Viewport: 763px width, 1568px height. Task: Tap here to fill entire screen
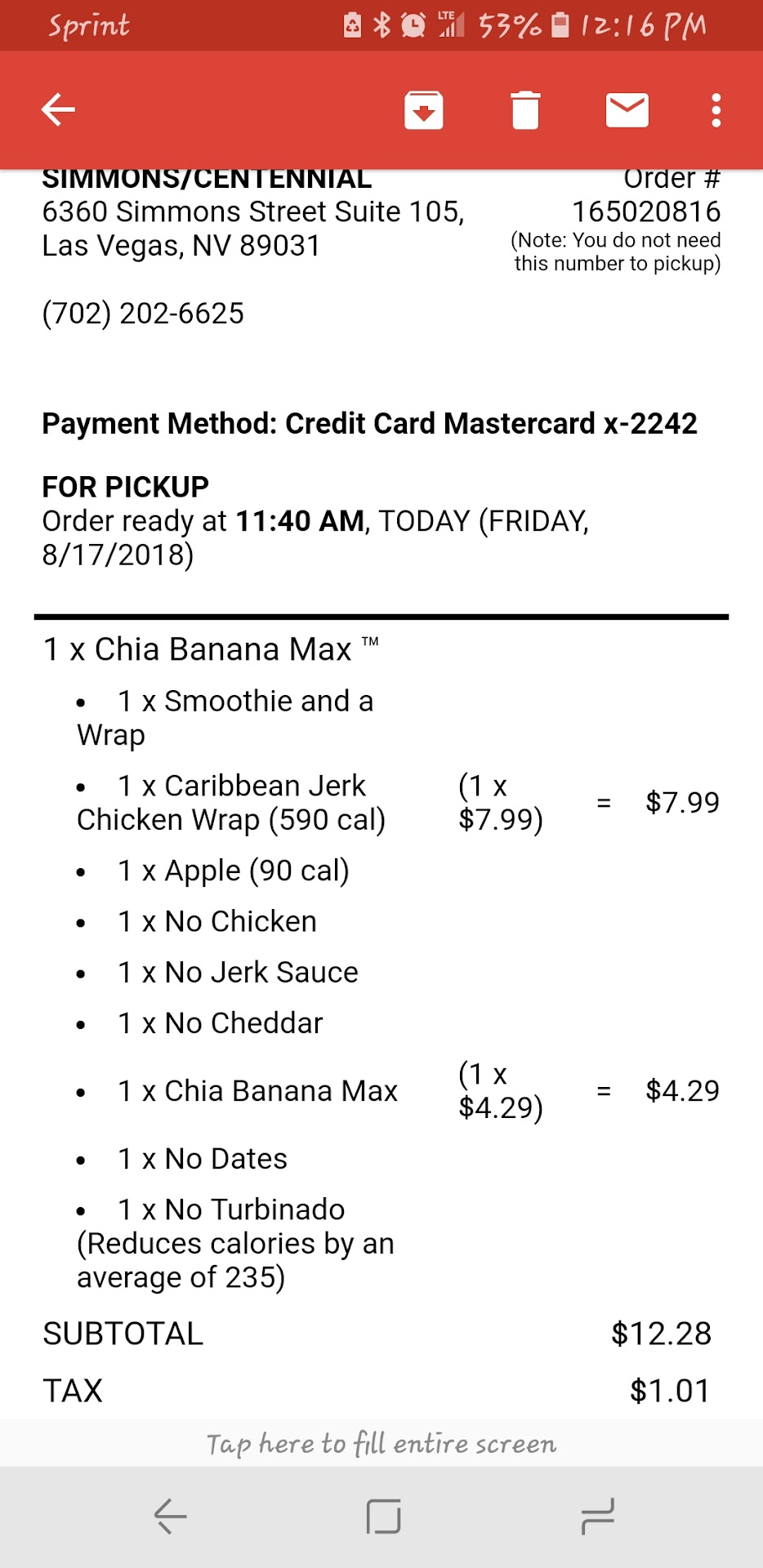(381, 1443)
